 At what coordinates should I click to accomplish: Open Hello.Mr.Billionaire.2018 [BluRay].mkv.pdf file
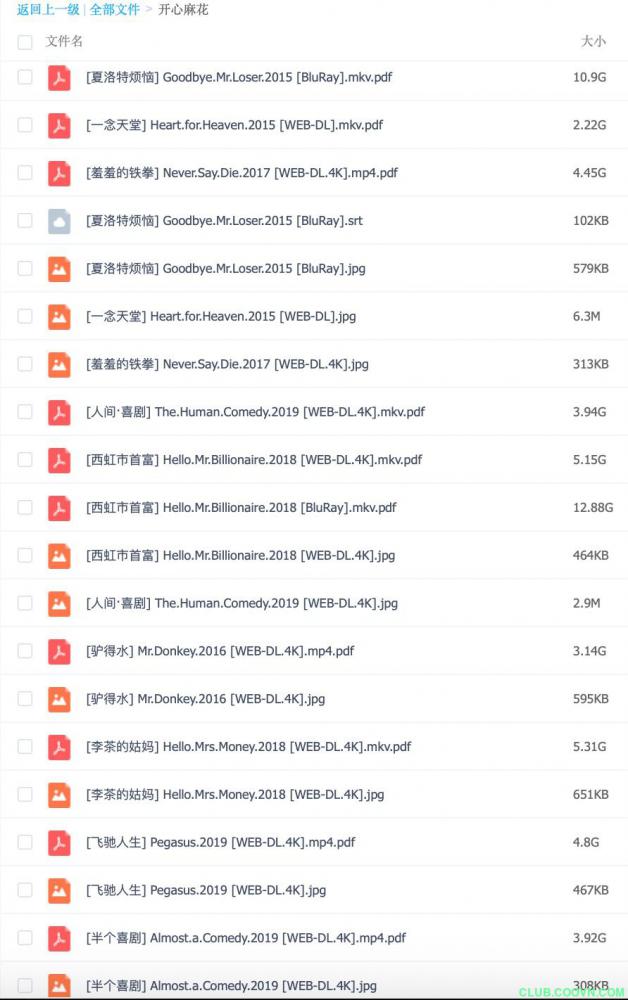(241, 508)
